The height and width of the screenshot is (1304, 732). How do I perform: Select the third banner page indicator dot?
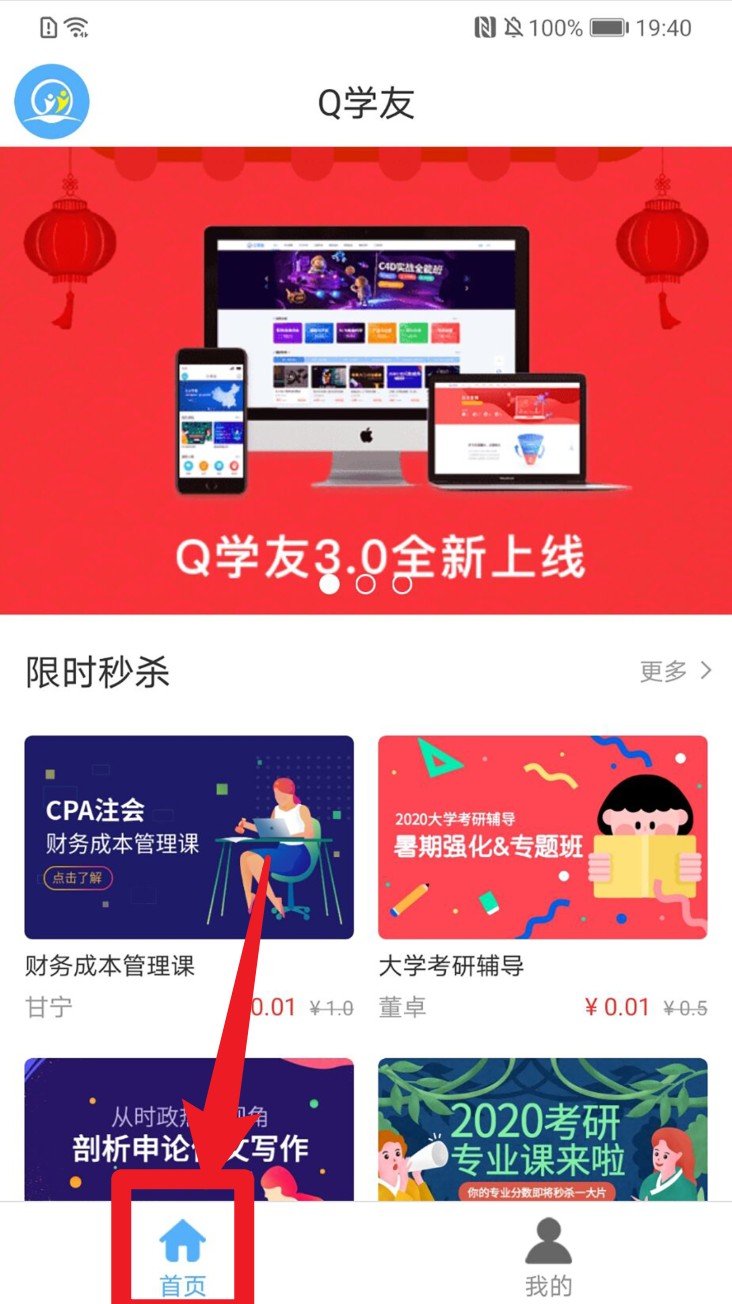[402, 584]
